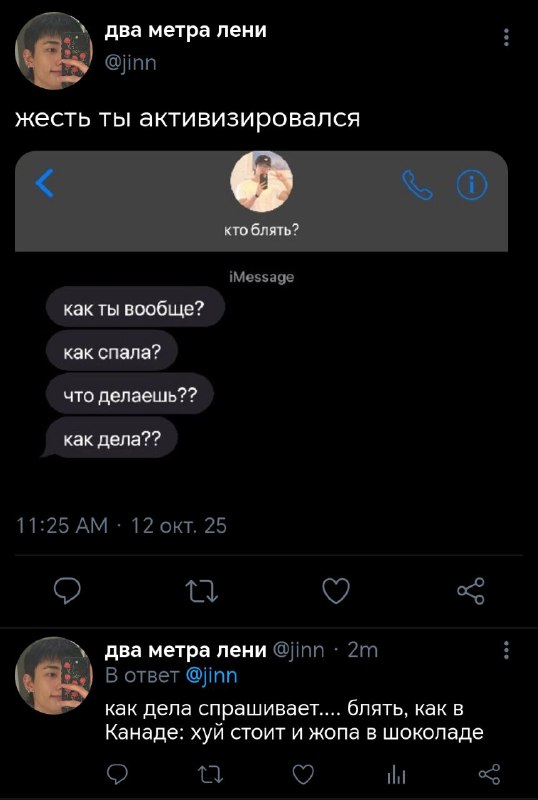View analytics of the reply tweet

(x=397, y=776)
